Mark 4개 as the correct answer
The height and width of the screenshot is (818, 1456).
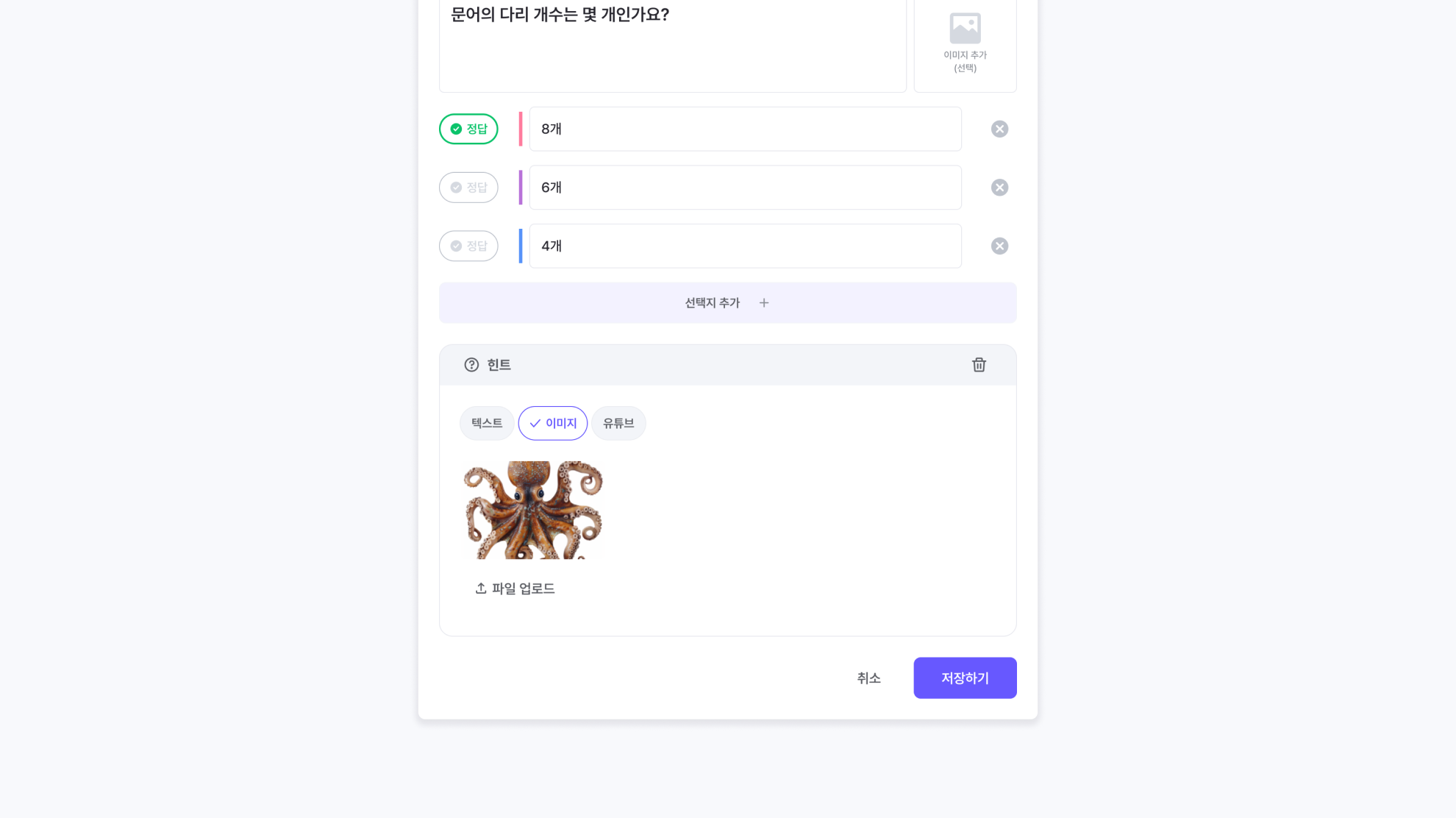click(468, 246)
